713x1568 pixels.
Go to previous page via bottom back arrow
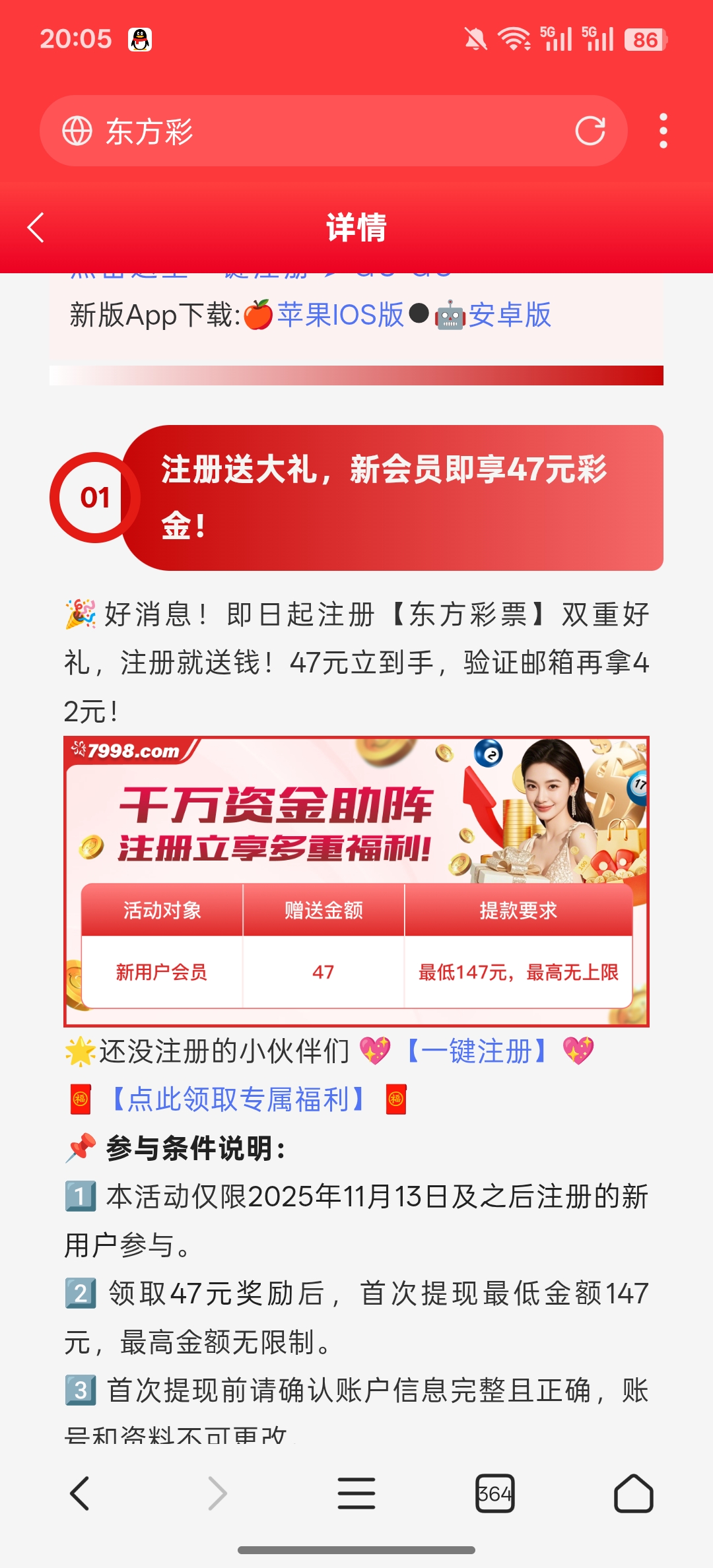tap(80, 1493)
